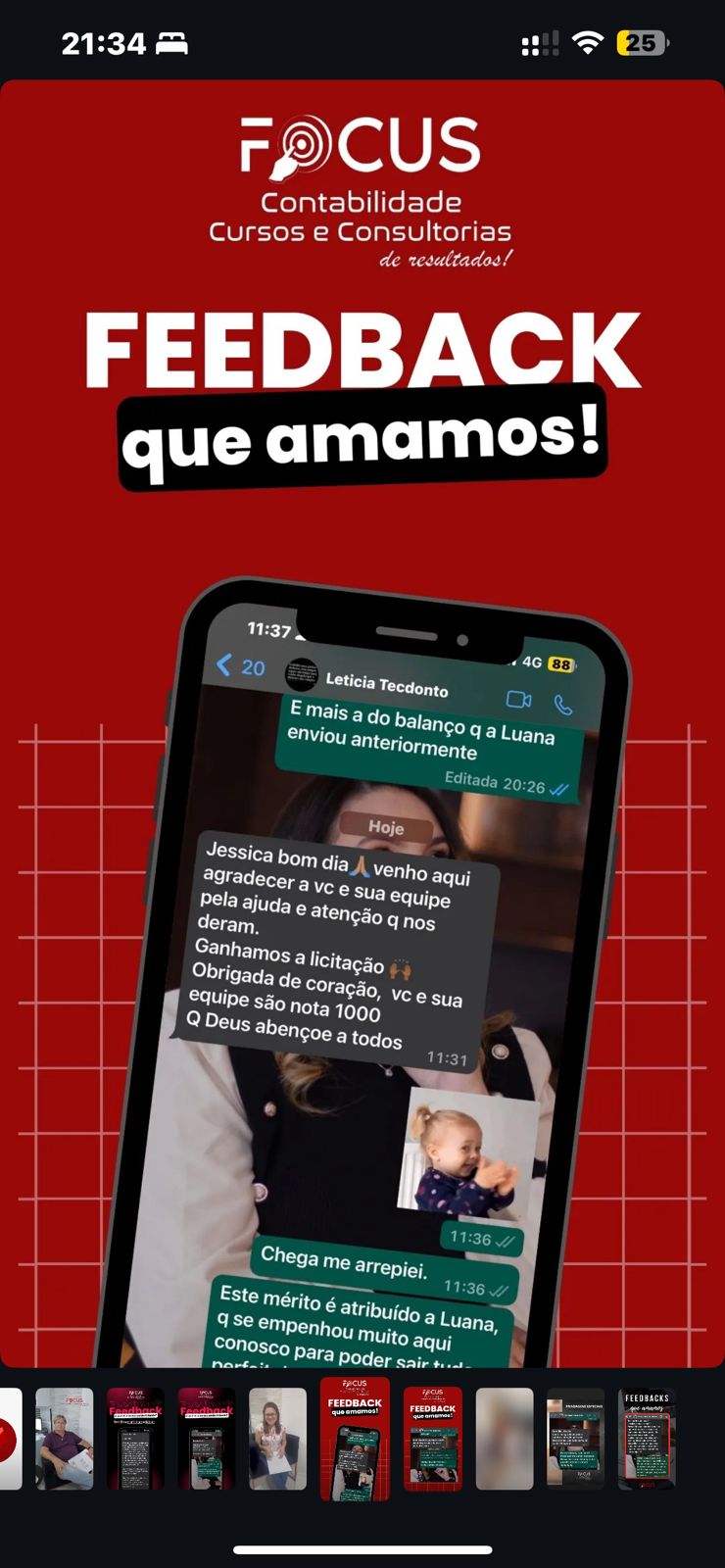Jump to the partly visible red thumbnail
725x1568 pixels.
click(9, 1439)
